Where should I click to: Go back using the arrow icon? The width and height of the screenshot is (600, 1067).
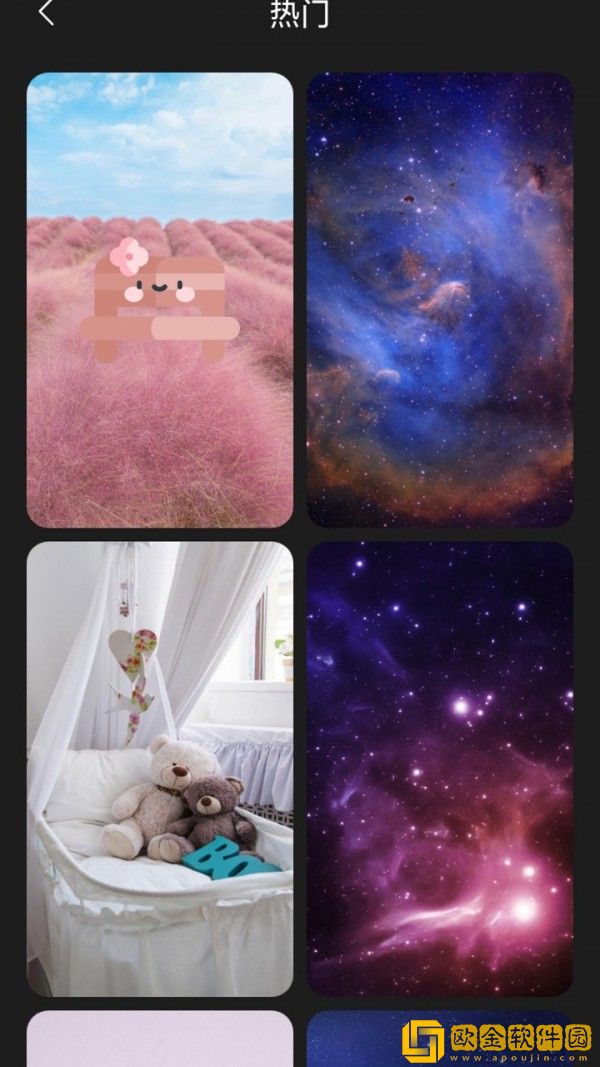[46, 13]
